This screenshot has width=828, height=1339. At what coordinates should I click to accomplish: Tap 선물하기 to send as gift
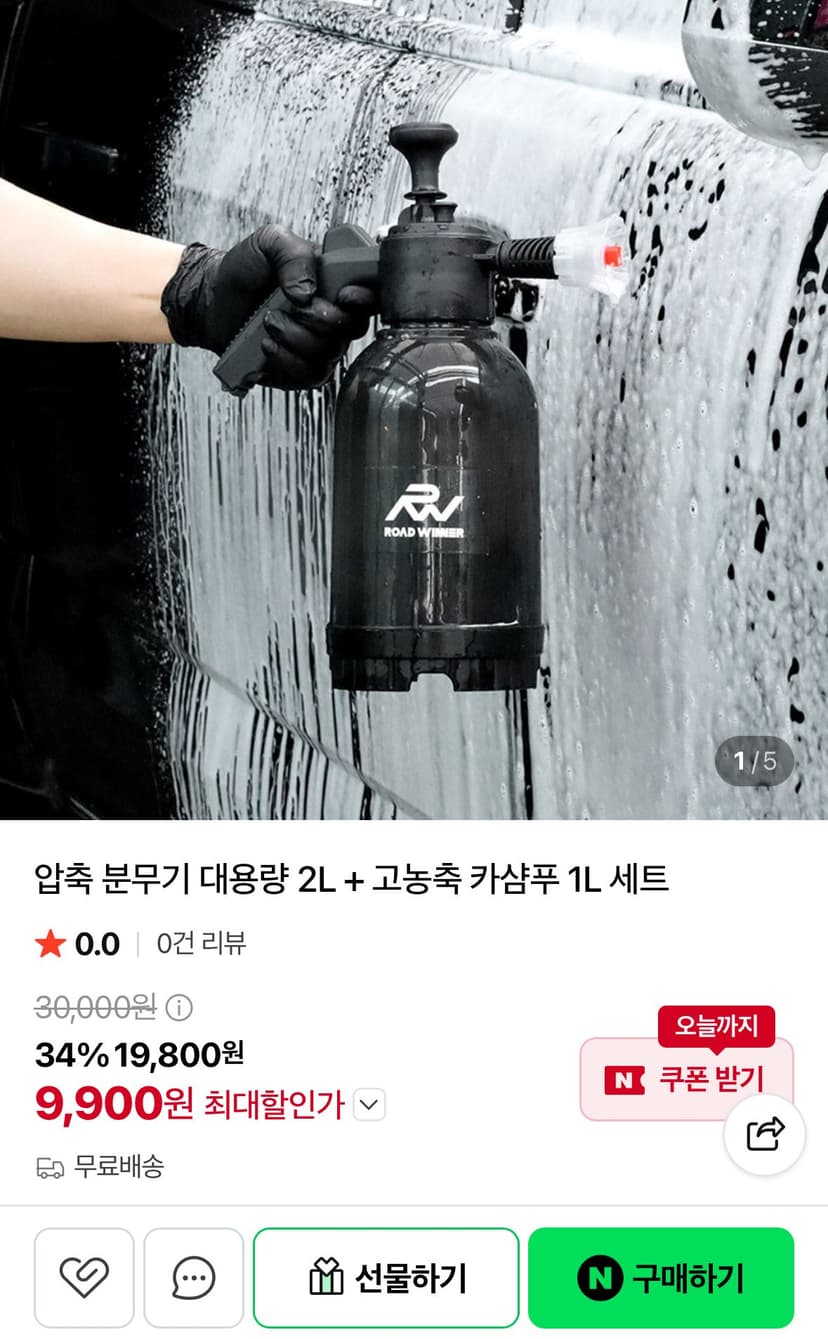[x=386, y=1278]
